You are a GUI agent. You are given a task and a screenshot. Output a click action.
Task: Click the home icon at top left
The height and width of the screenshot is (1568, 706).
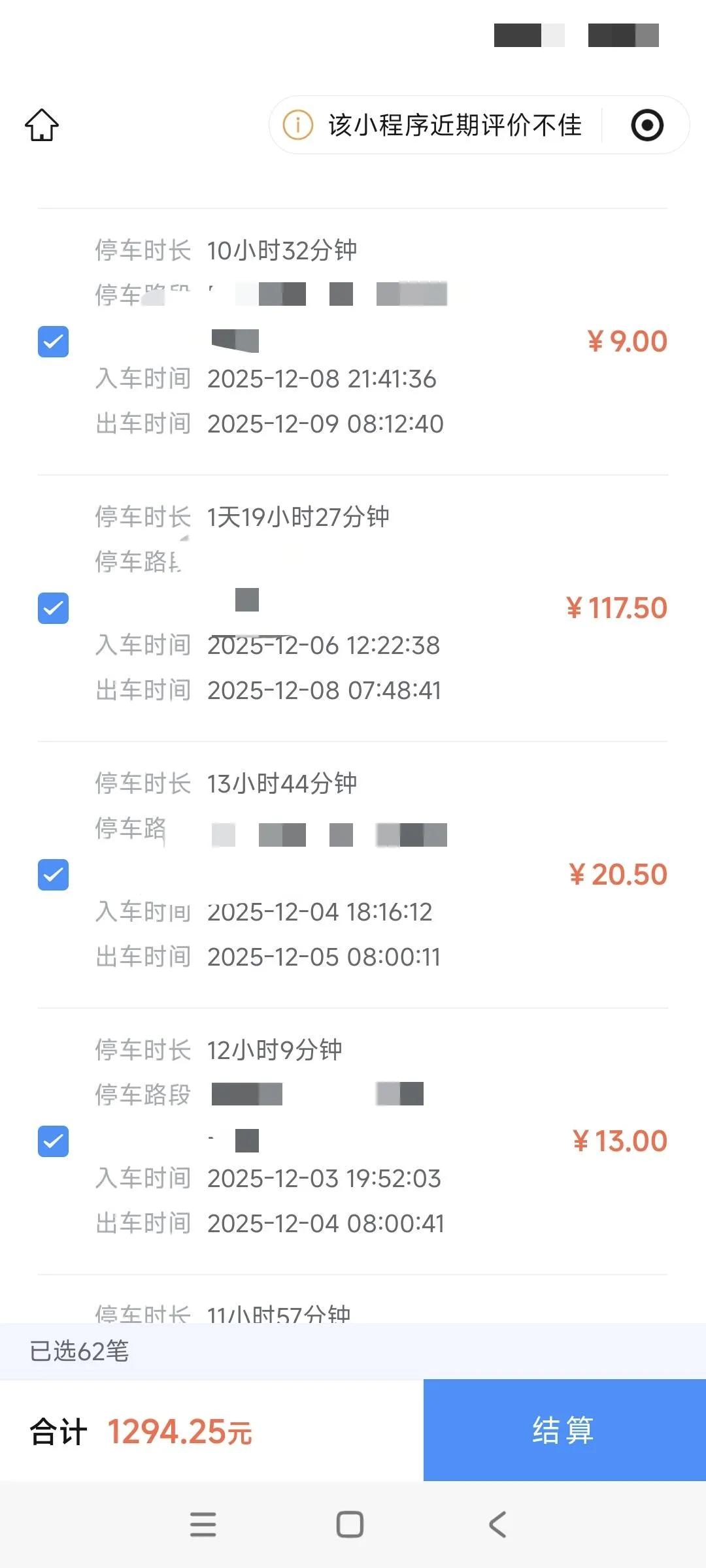point(41,125)
